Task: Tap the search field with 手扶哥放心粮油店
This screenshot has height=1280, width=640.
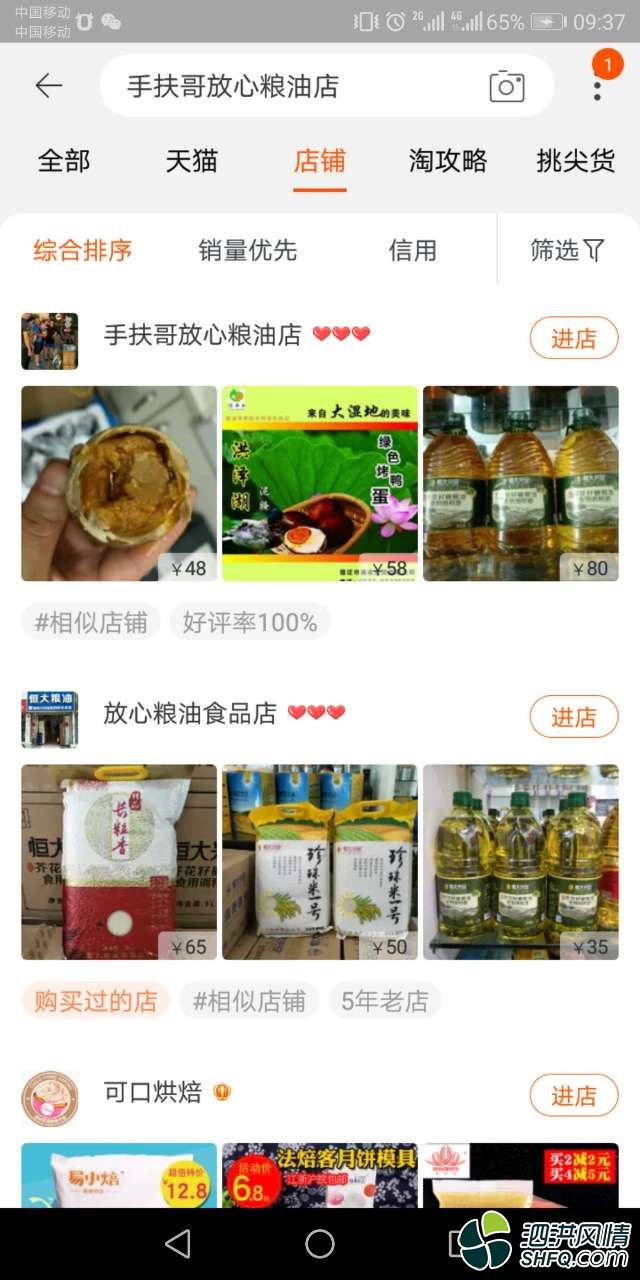Action: point(290,86)
